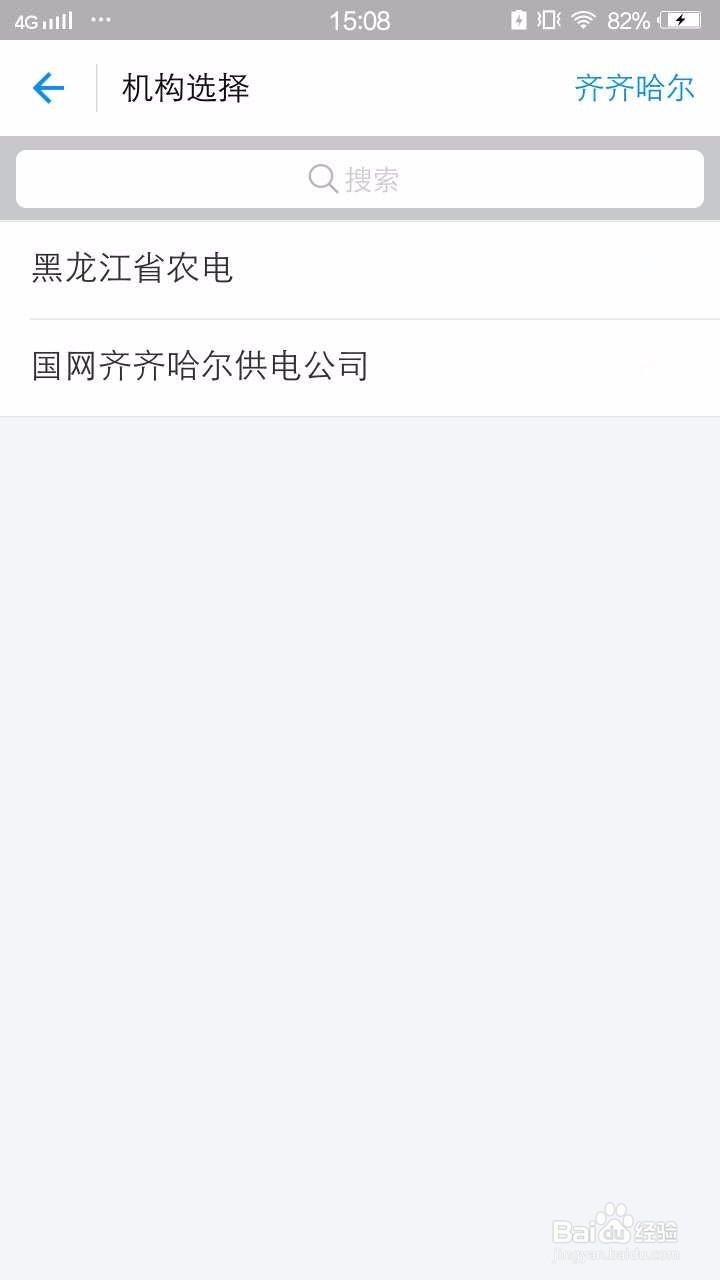
Task: Tap the search magnifier icon
Action: tap(322, 179)
